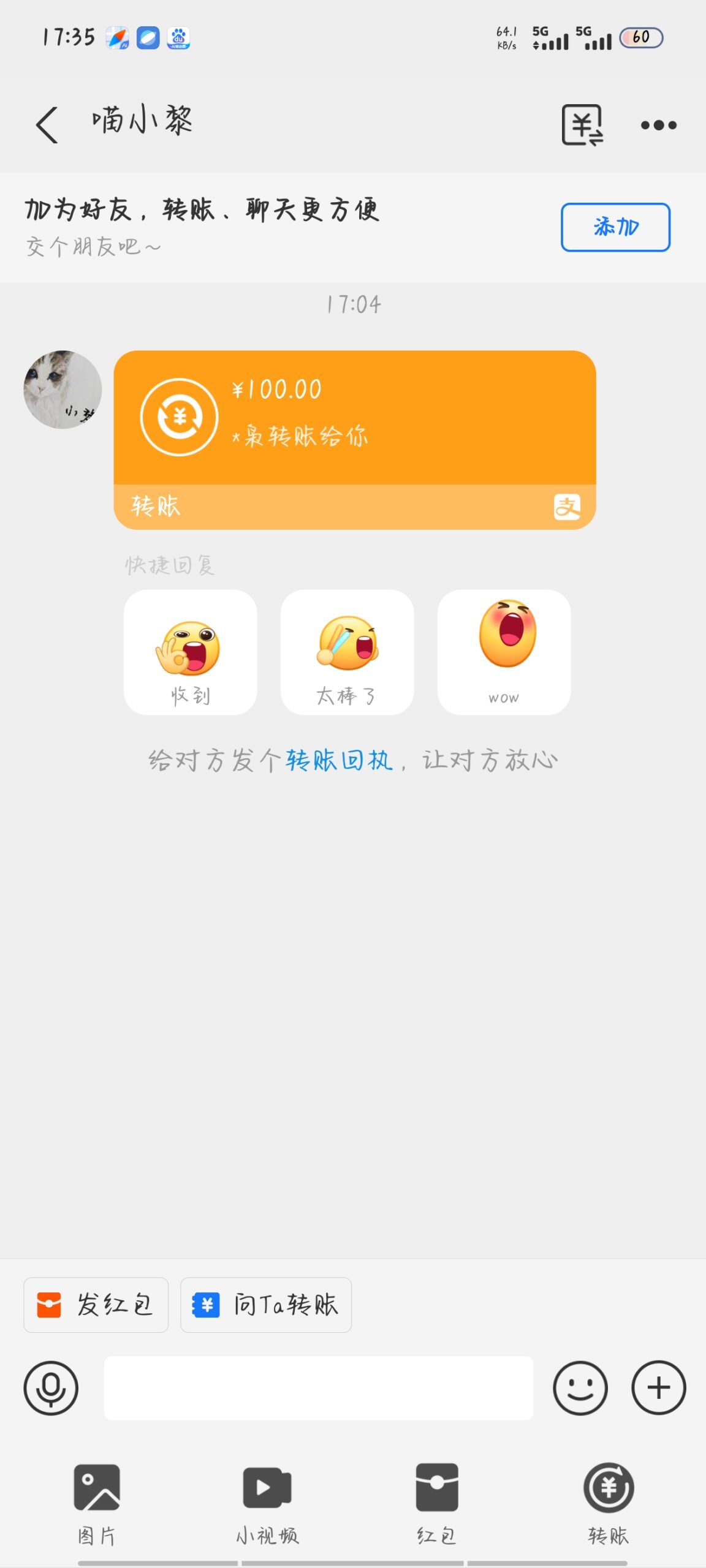Tap the Alipay logo on the transfer card
The height and width of the screenshot is (1568, 706).
(567, 507)
